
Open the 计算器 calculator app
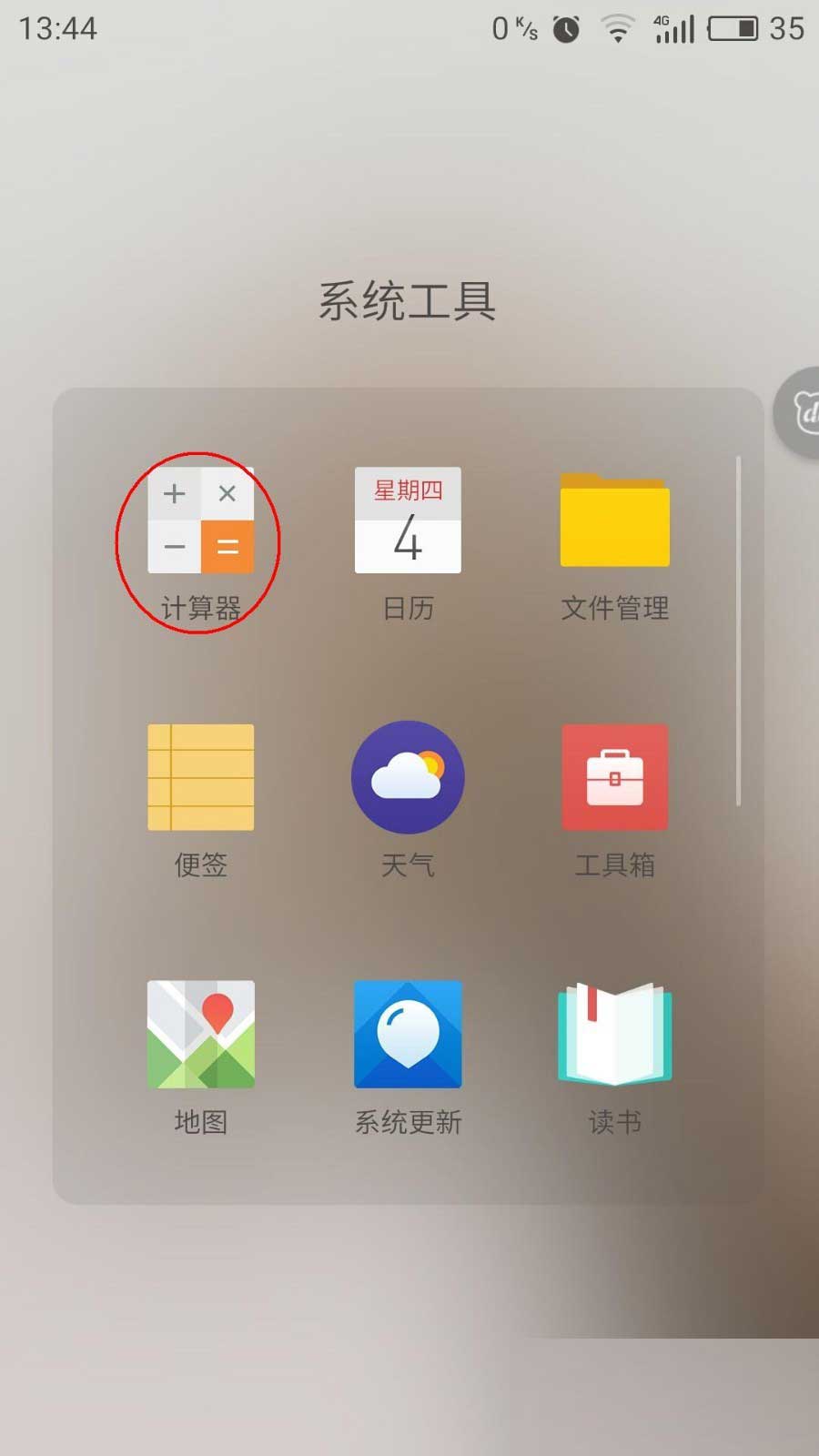point(201,521)
